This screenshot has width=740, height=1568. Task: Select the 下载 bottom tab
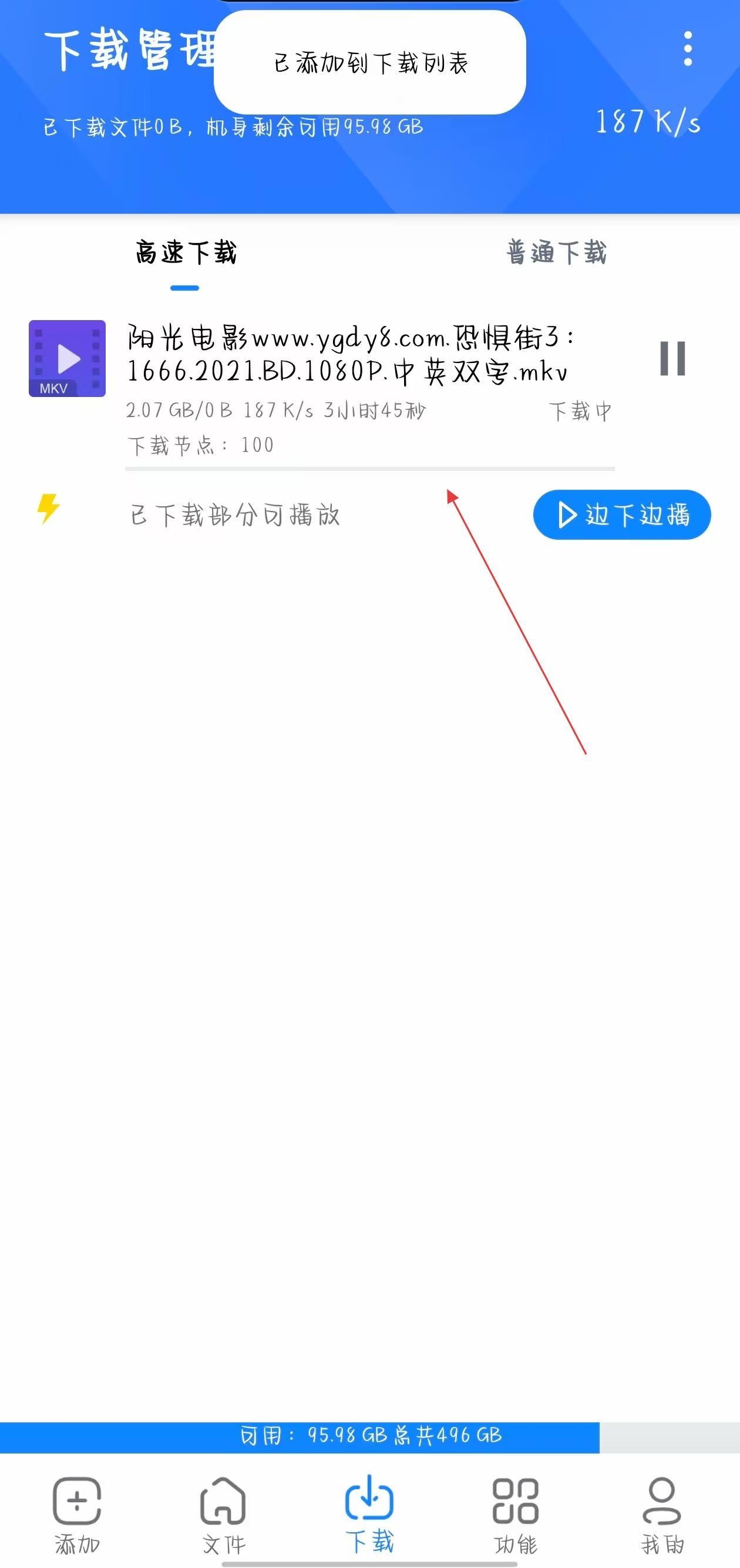(369, 1515)
